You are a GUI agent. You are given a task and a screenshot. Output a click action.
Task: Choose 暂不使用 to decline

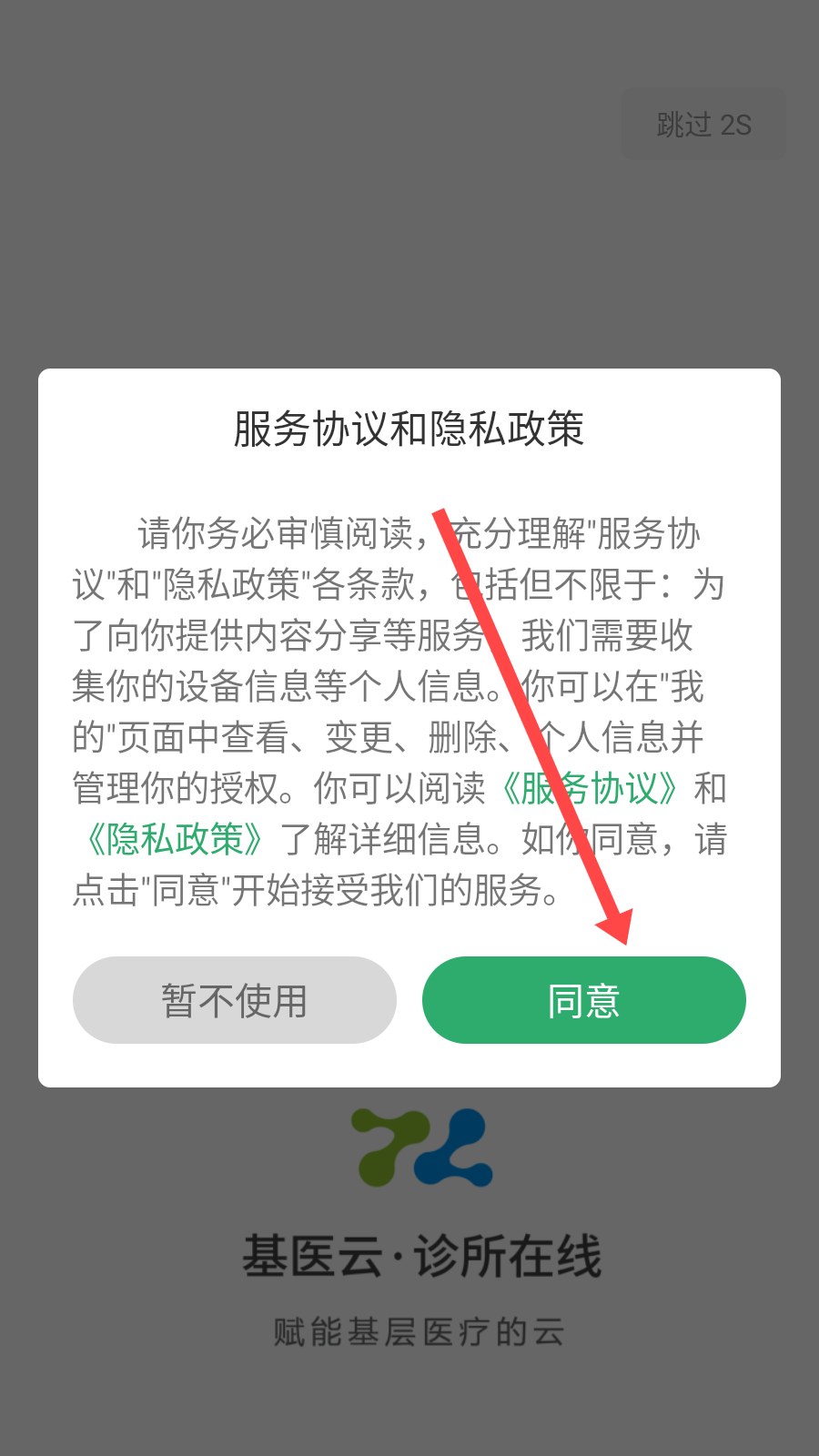tap(235, 1000)
